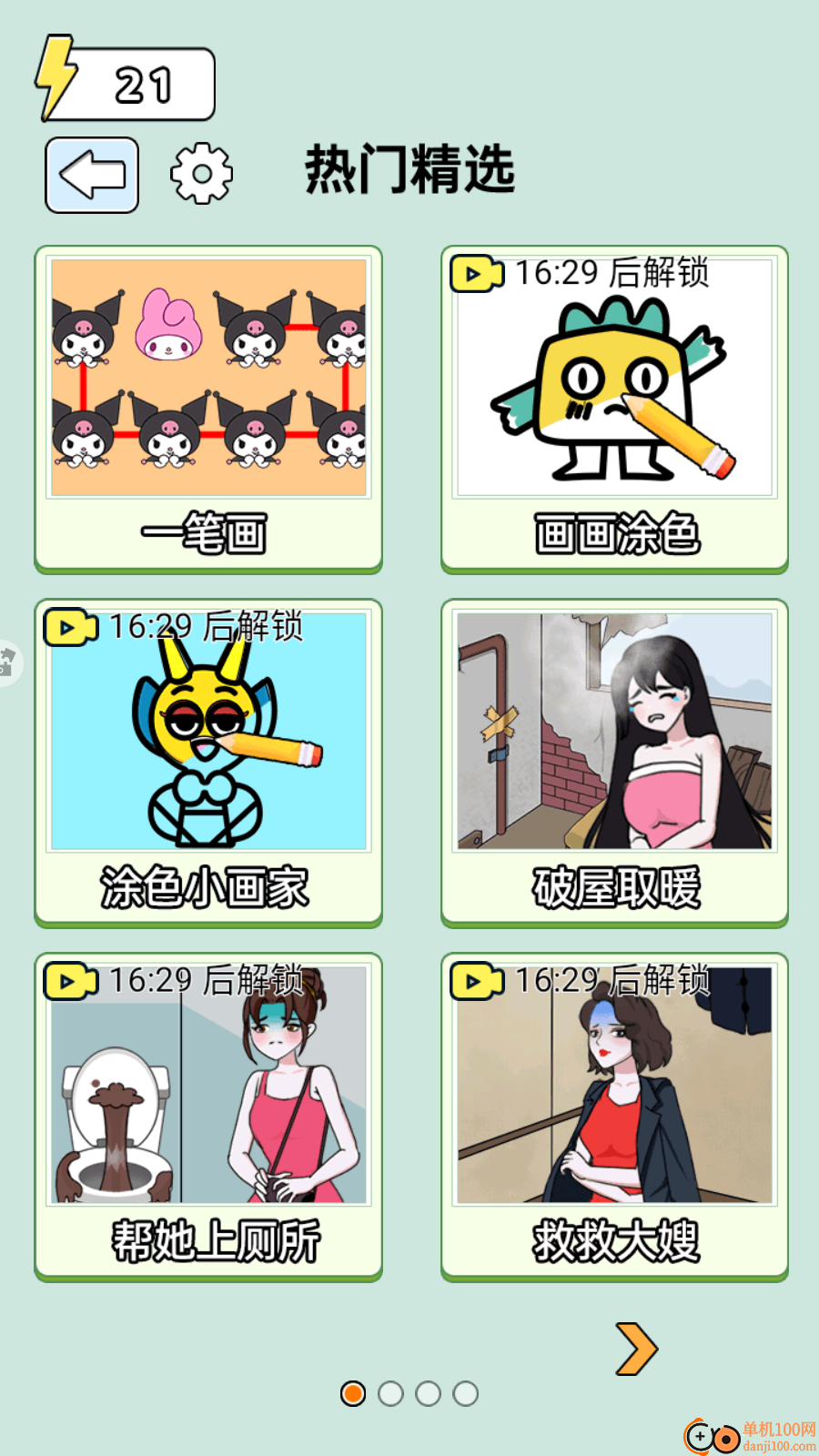Viewport: 819px width, 1456px height.
Task: Select the back arrow icon
Action: (x=91, y=173)
